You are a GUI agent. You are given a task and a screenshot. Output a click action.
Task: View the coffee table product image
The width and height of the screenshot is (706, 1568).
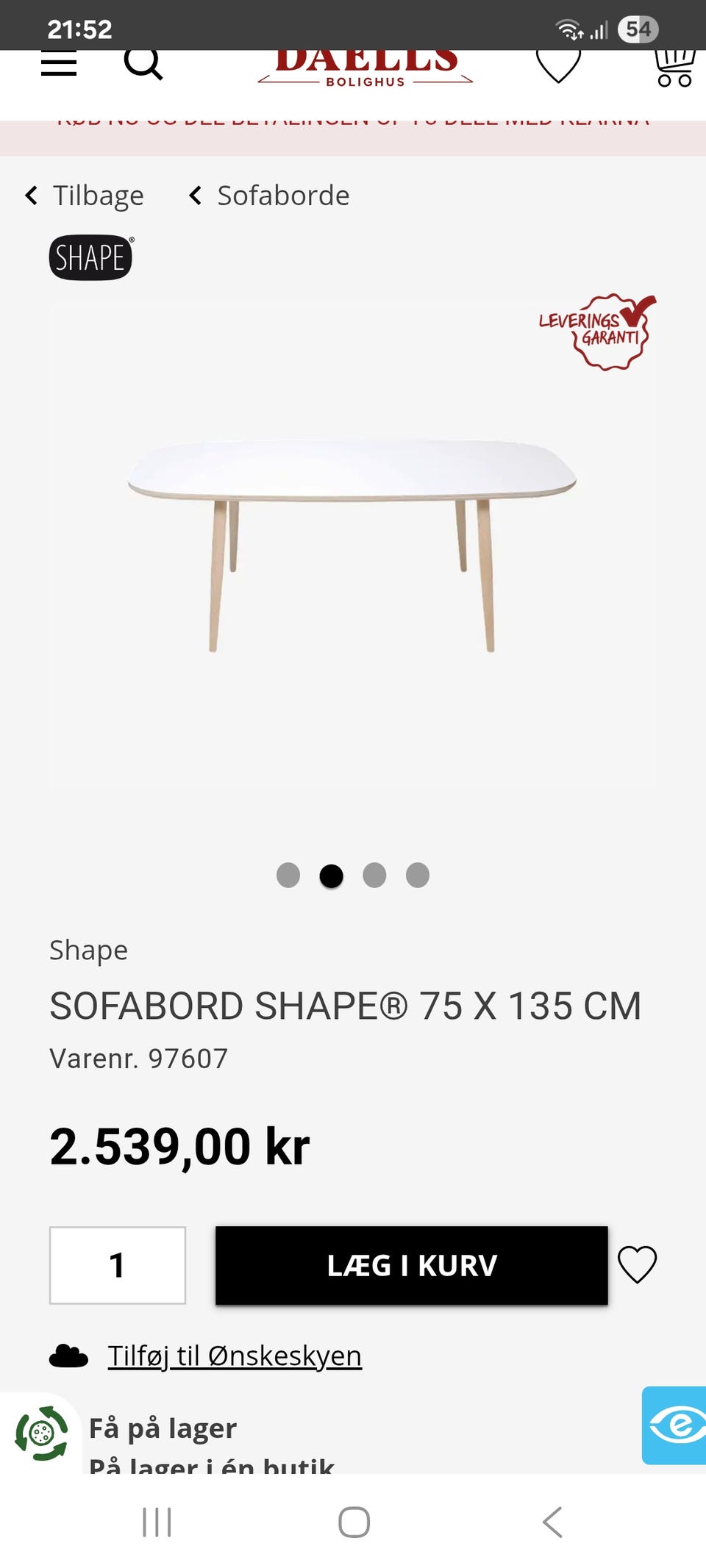[352, 544]
